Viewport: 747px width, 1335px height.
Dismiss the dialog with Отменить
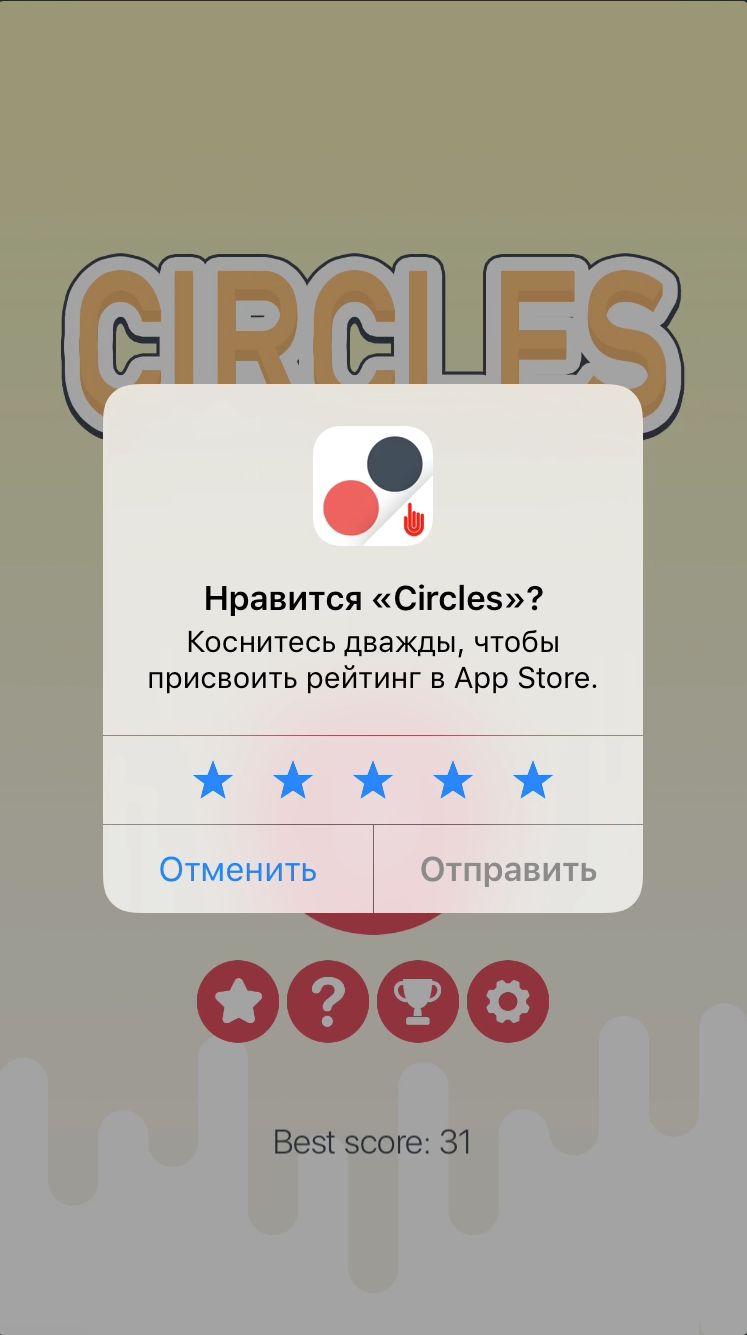point(238,869)
